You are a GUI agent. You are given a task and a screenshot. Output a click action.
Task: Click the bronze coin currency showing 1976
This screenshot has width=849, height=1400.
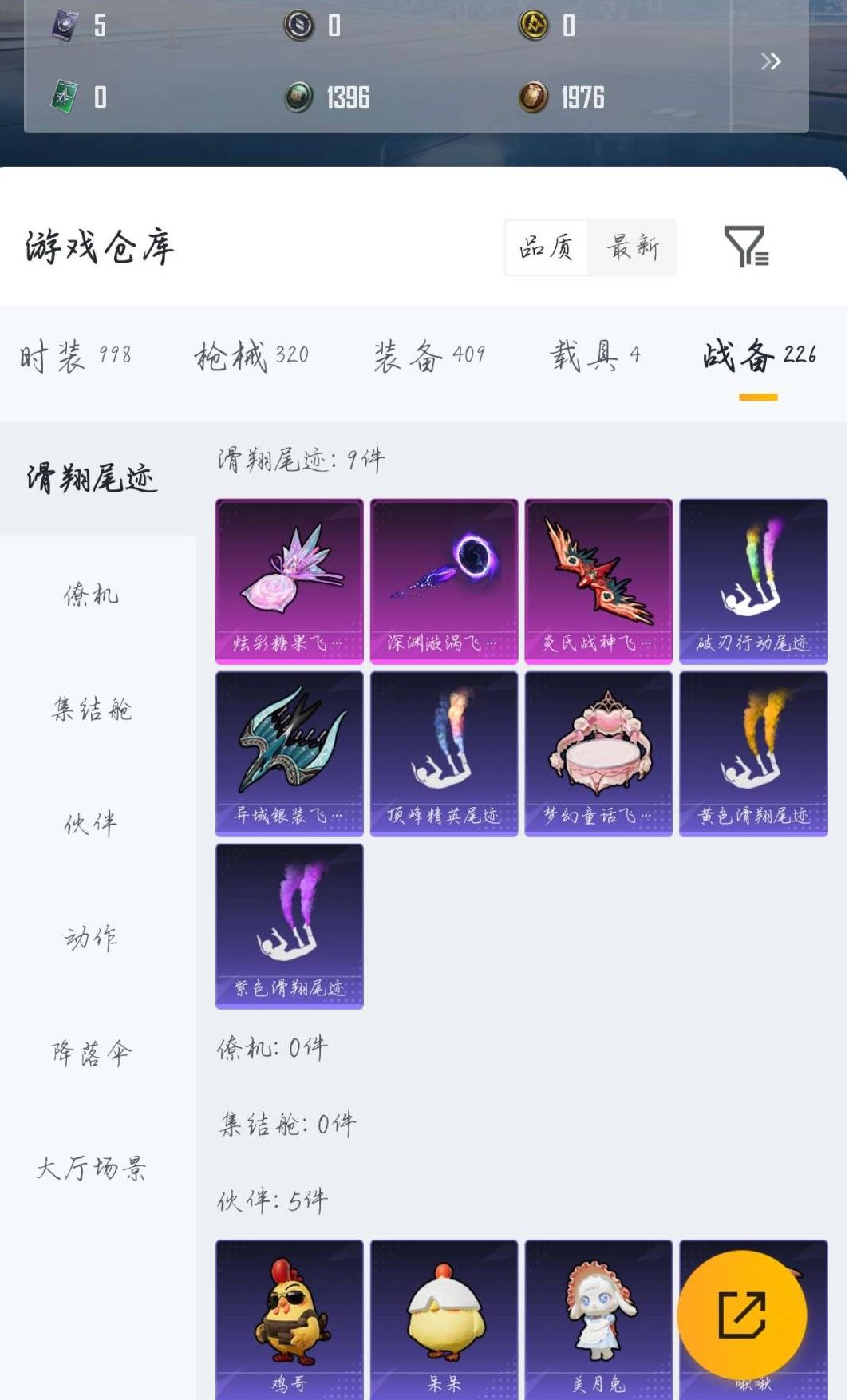click(532, 97)
